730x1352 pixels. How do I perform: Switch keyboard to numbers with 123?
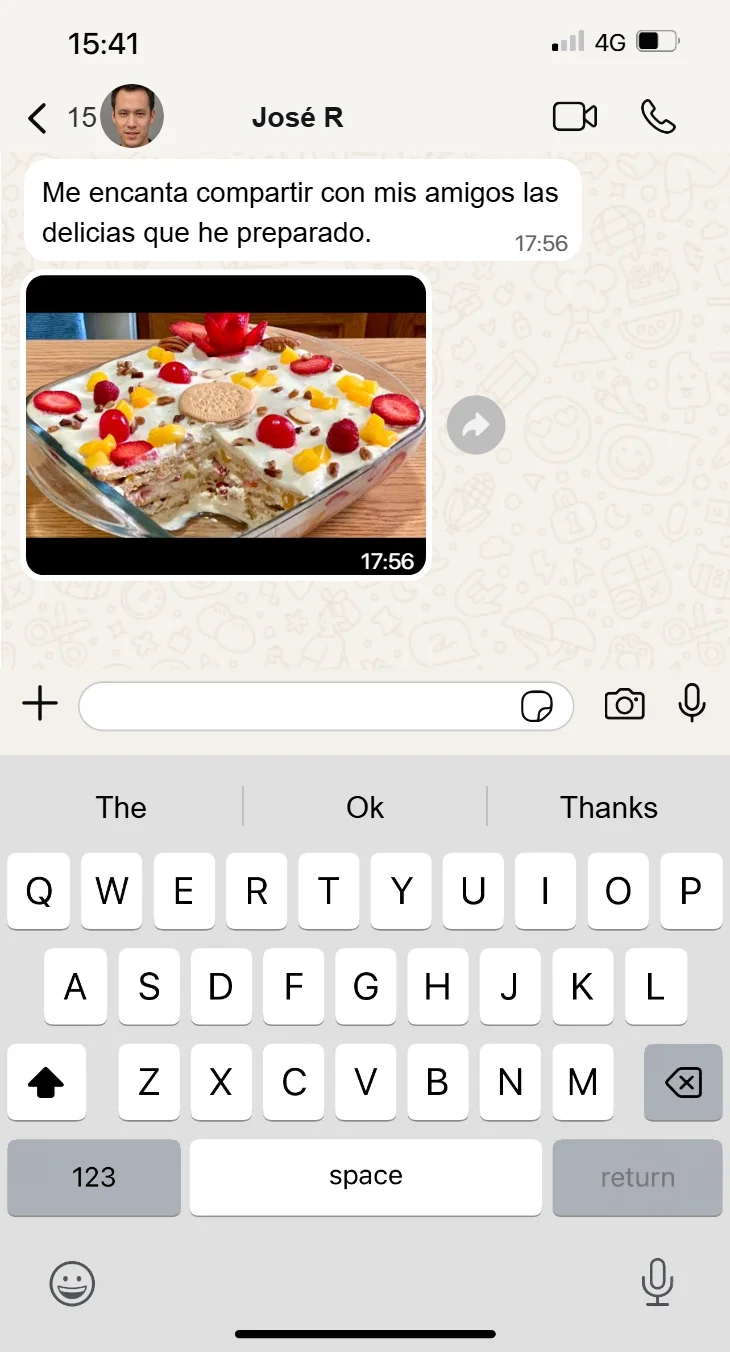(x=94, y=1177)
